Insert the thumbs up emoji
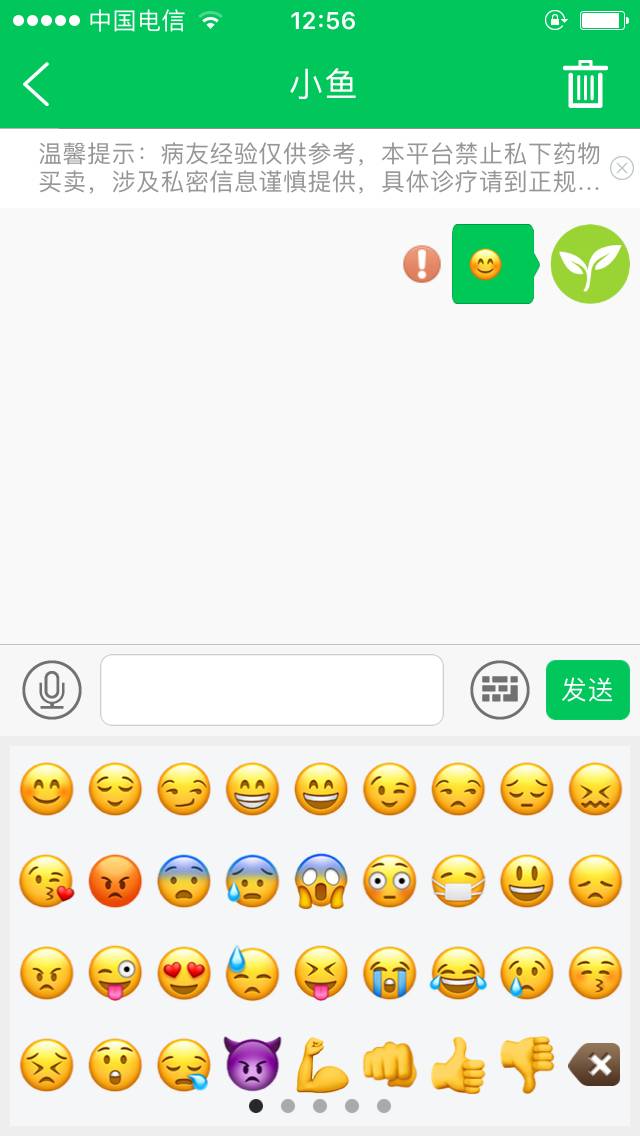 pos(458,1065)
